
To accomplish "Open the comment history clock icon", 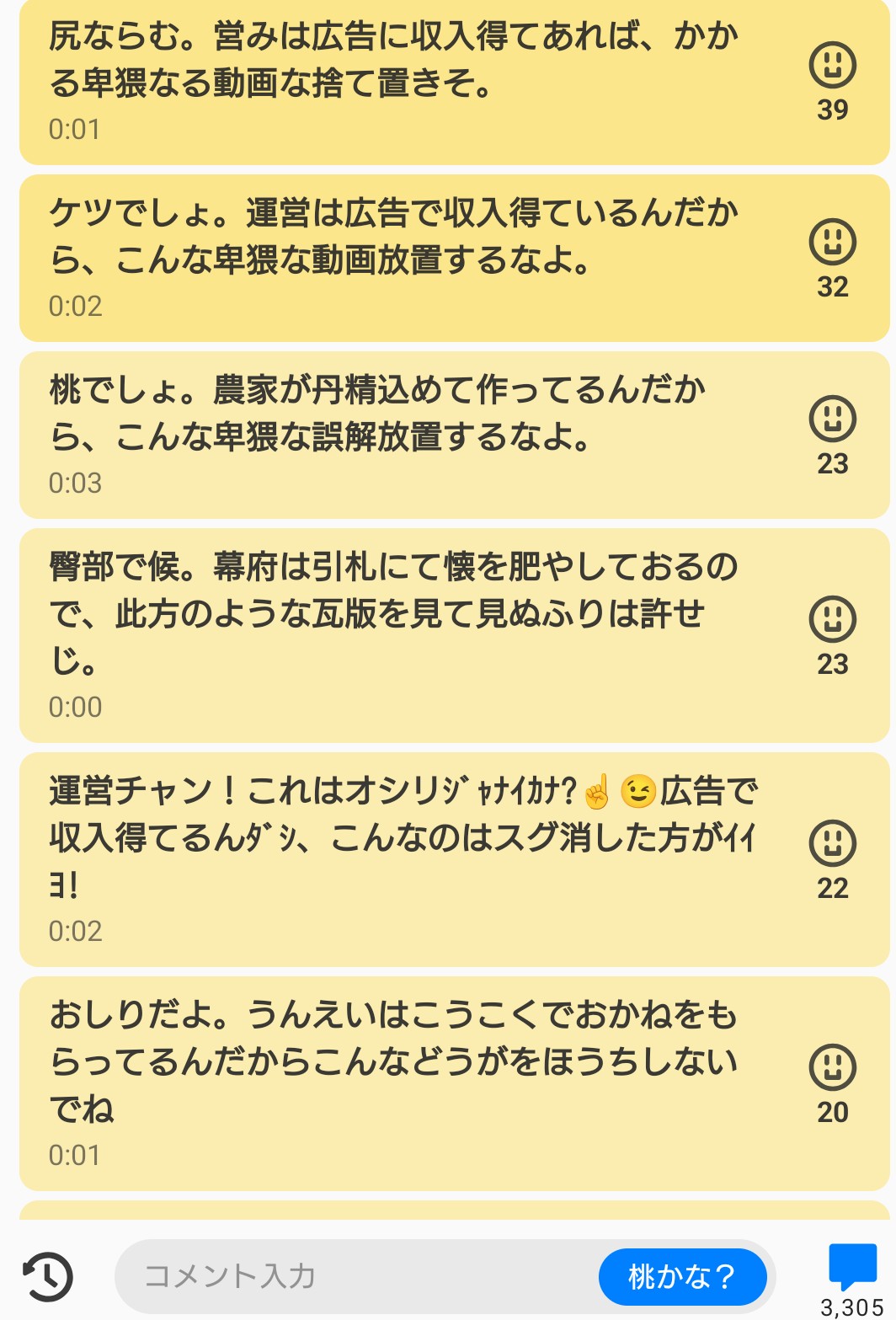I will [48, 1276].
